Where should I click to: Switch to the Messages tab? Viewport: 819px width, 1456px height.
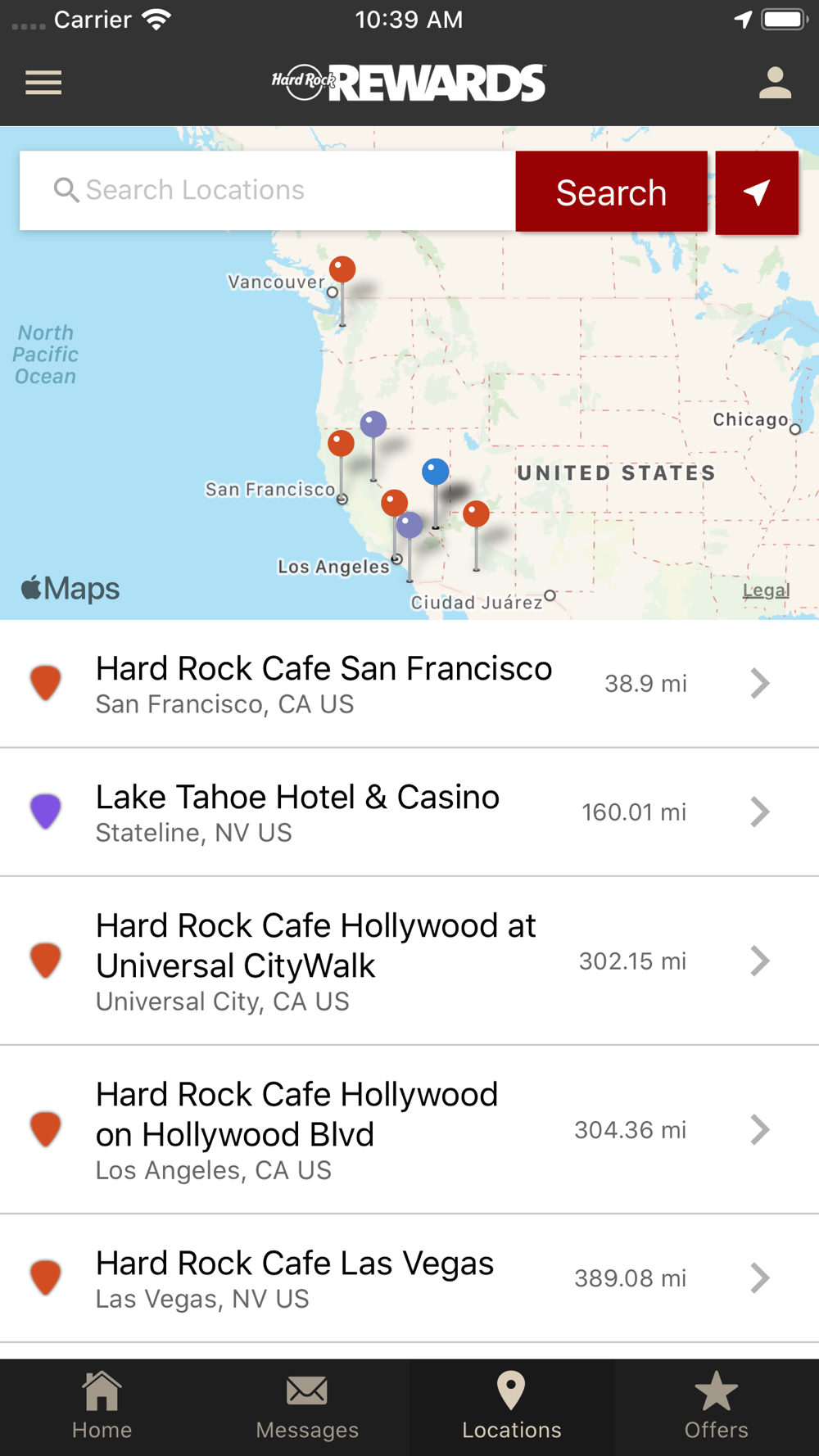coord(307,1407)
